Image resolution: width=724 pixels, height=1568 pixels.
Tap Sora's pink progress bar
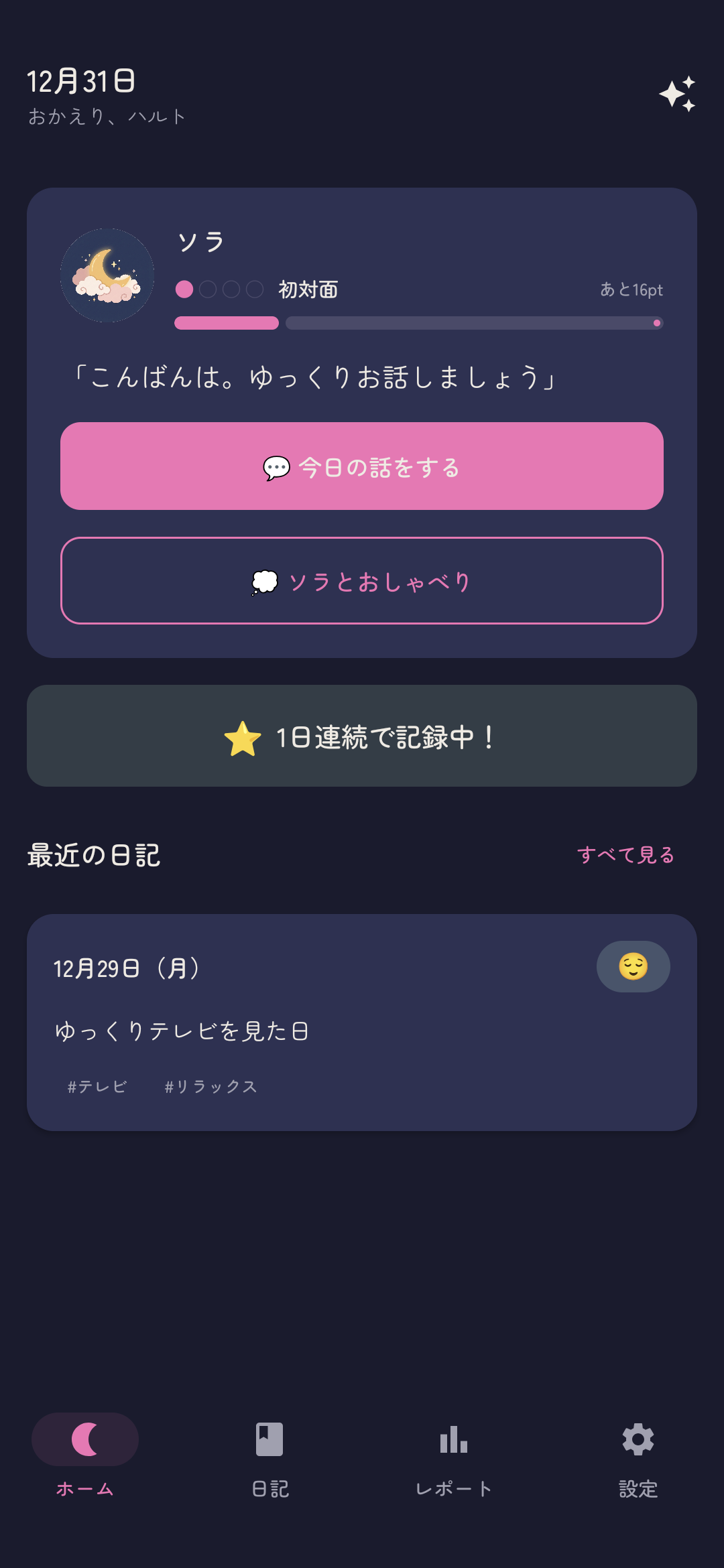tap(225, 323)
